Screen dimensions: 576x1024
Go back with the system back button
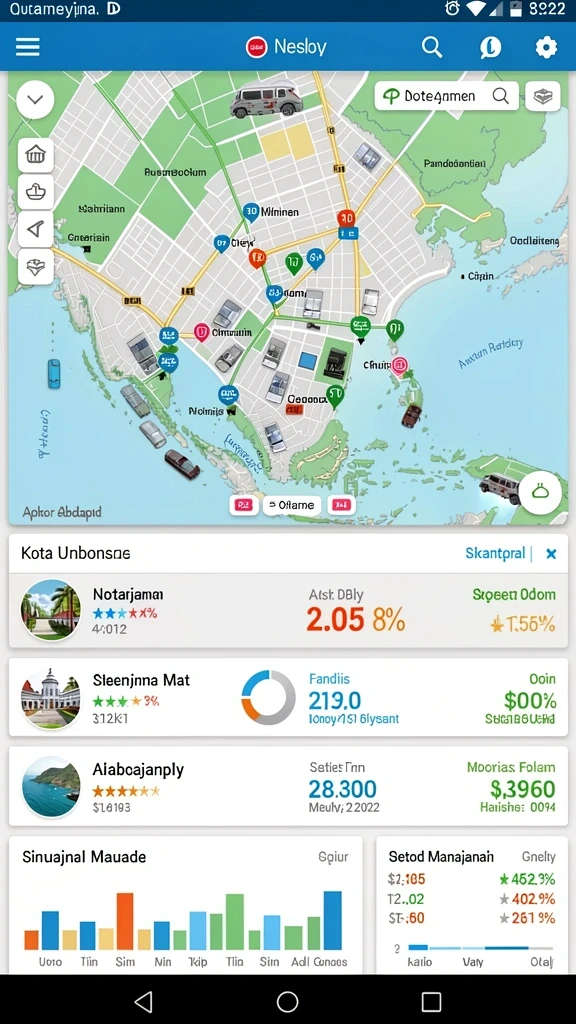(143, 1001)
